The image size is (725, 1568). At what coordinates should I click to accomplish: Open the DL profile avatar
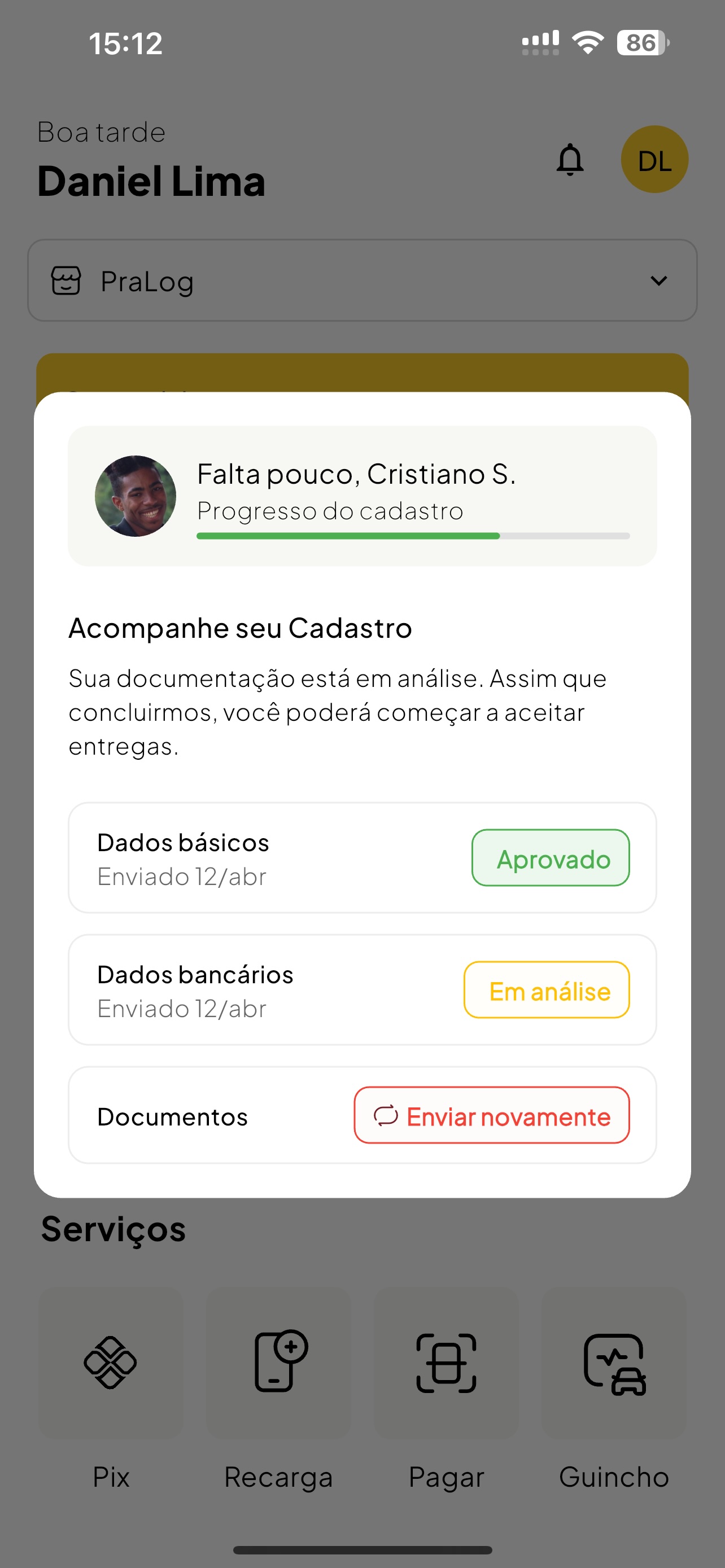[654, 160]
